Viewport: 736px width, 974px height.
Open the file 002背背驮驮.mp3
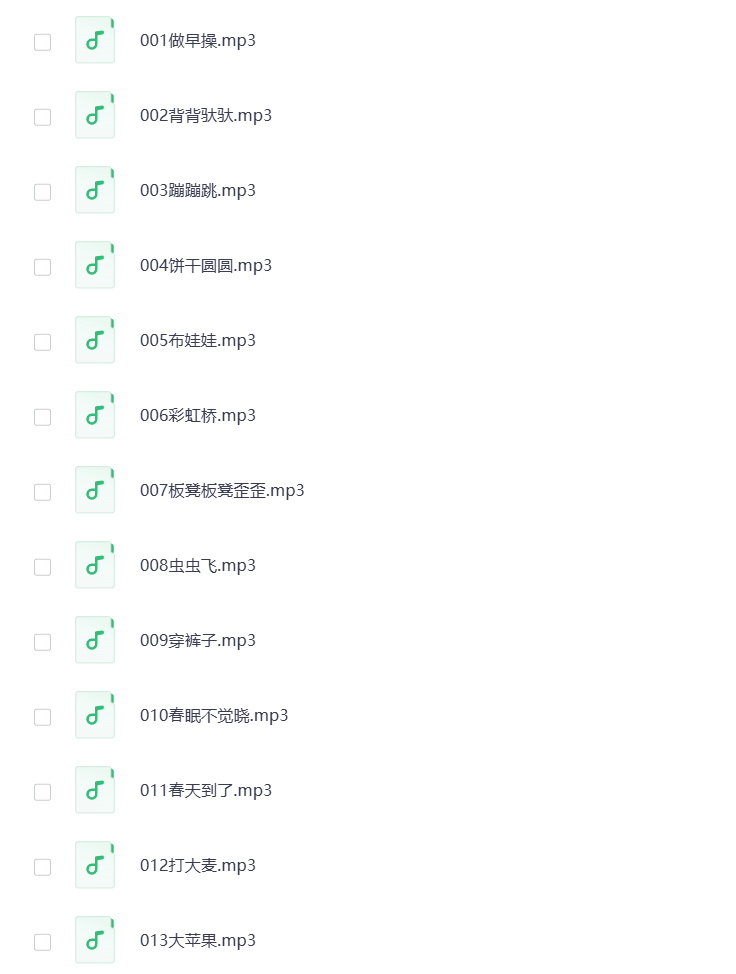click(205, 115)
